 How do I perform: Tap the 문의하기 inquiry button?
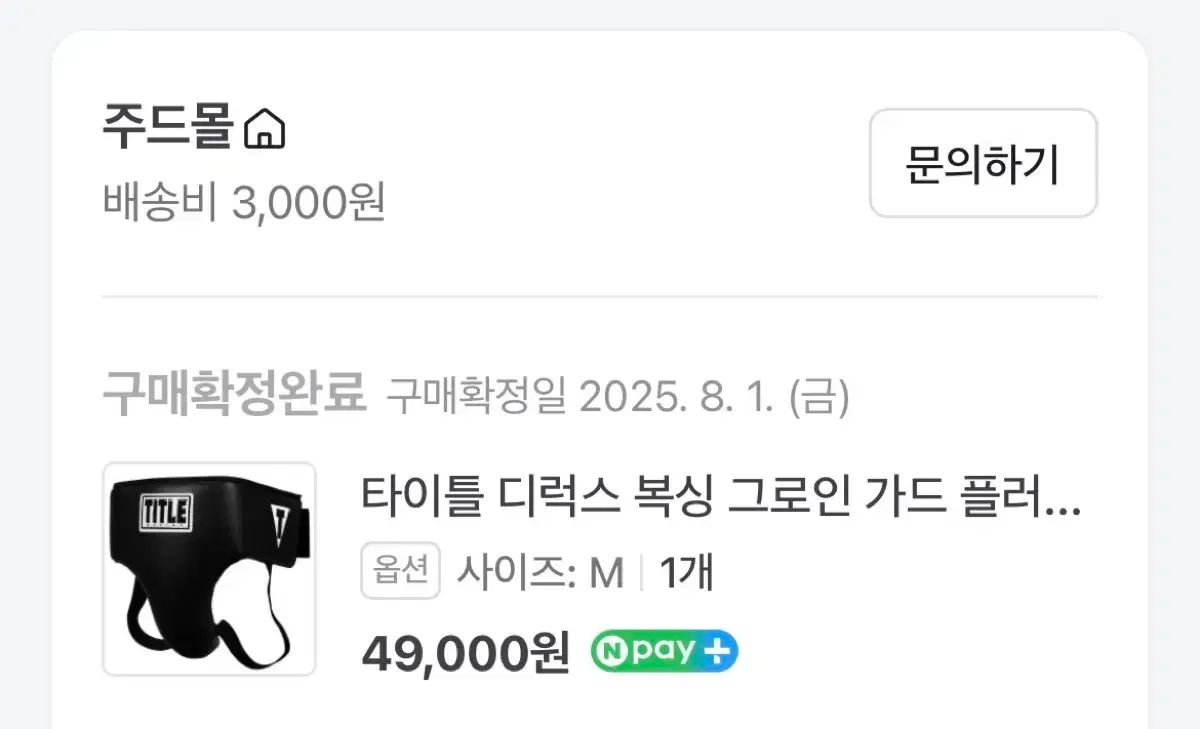click(x=983, y=163)
